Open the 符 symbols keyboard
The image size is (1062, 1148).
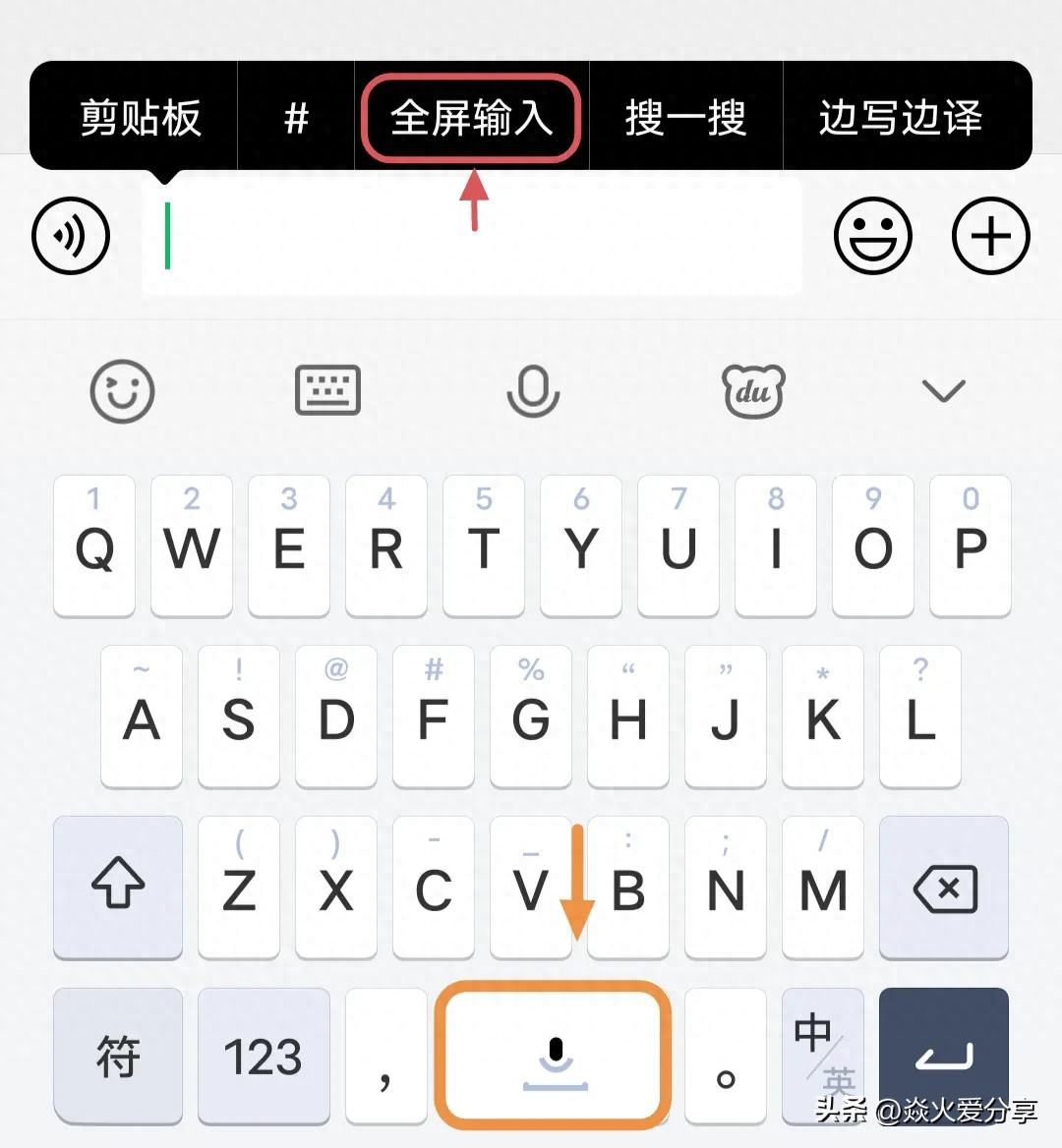(118, 1057)
